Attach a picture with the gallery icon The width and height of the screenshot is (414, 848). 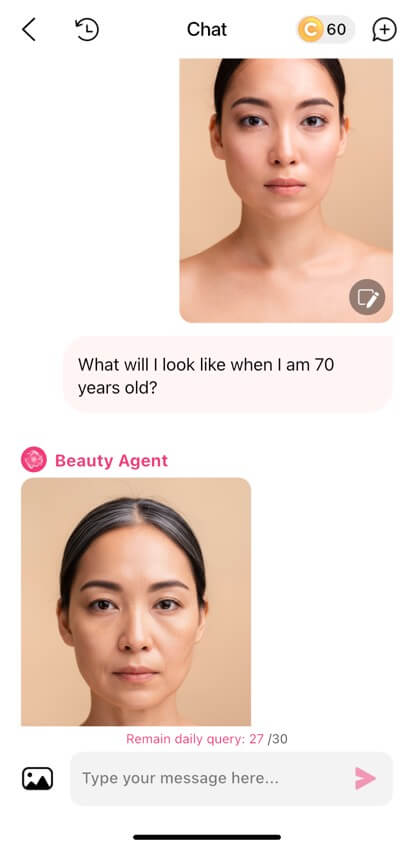[37, 779]
